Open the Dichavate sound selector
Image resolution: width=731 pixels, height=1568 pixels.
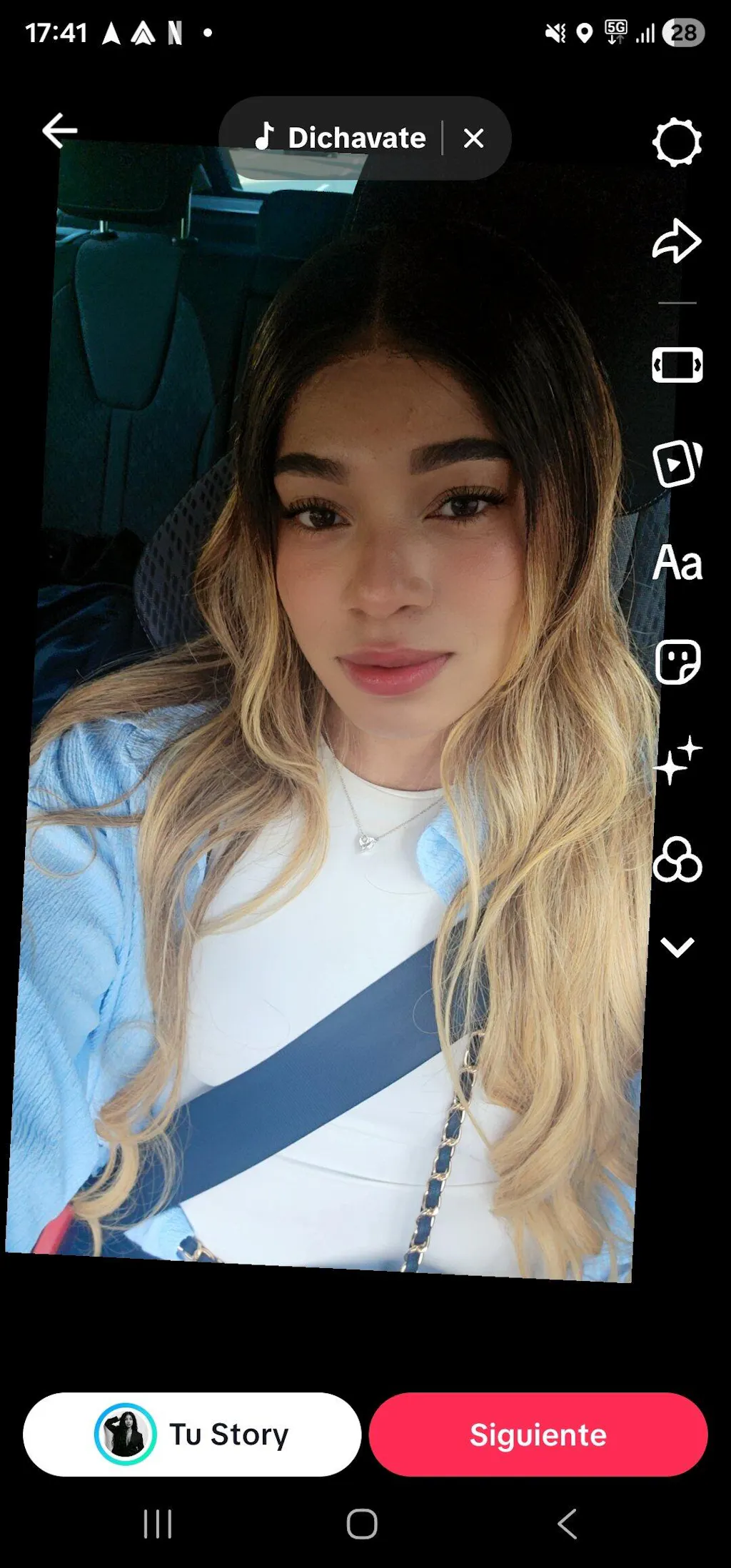[341, 138]
